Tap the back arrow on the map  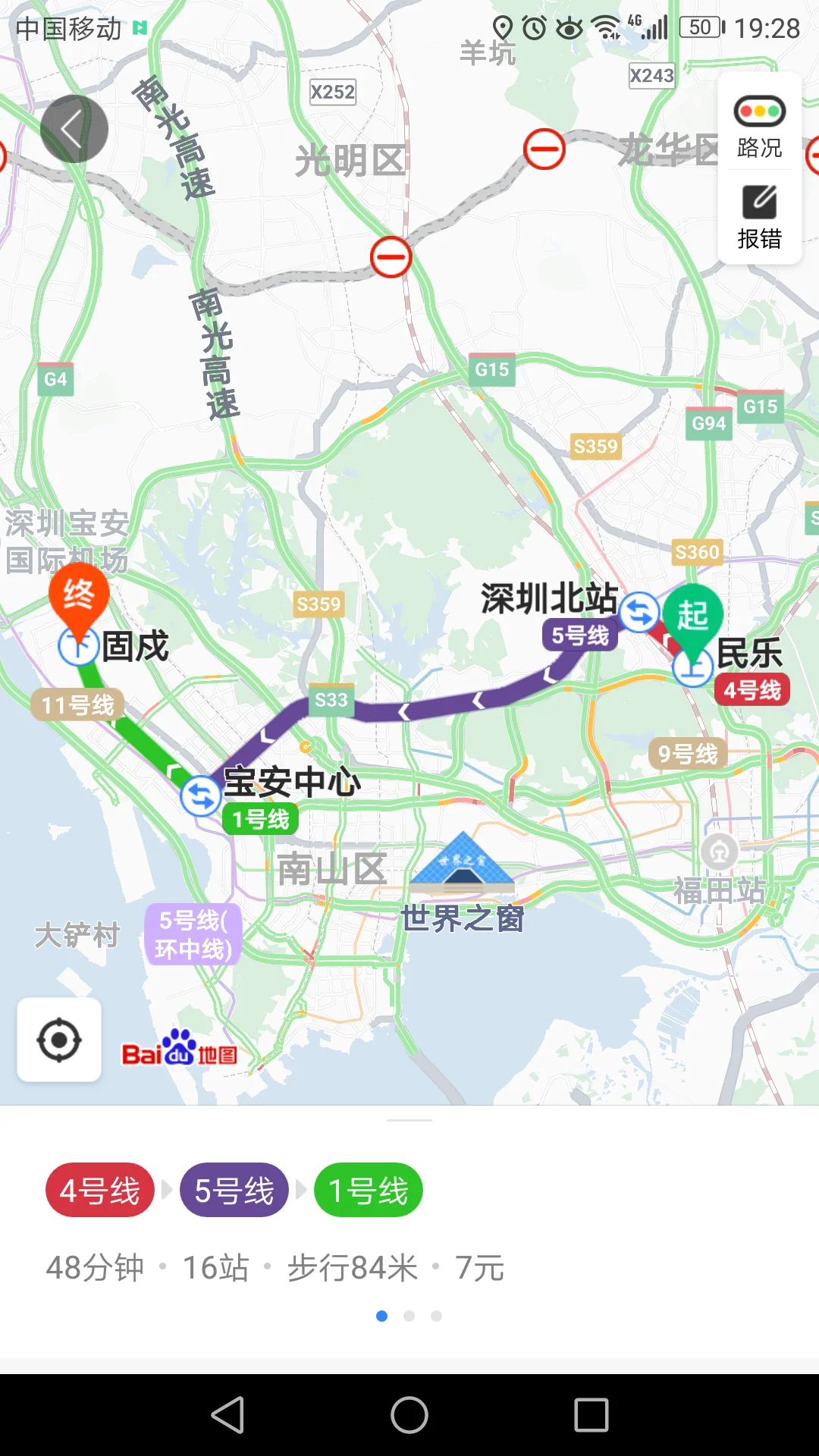[x=73, y=127]
